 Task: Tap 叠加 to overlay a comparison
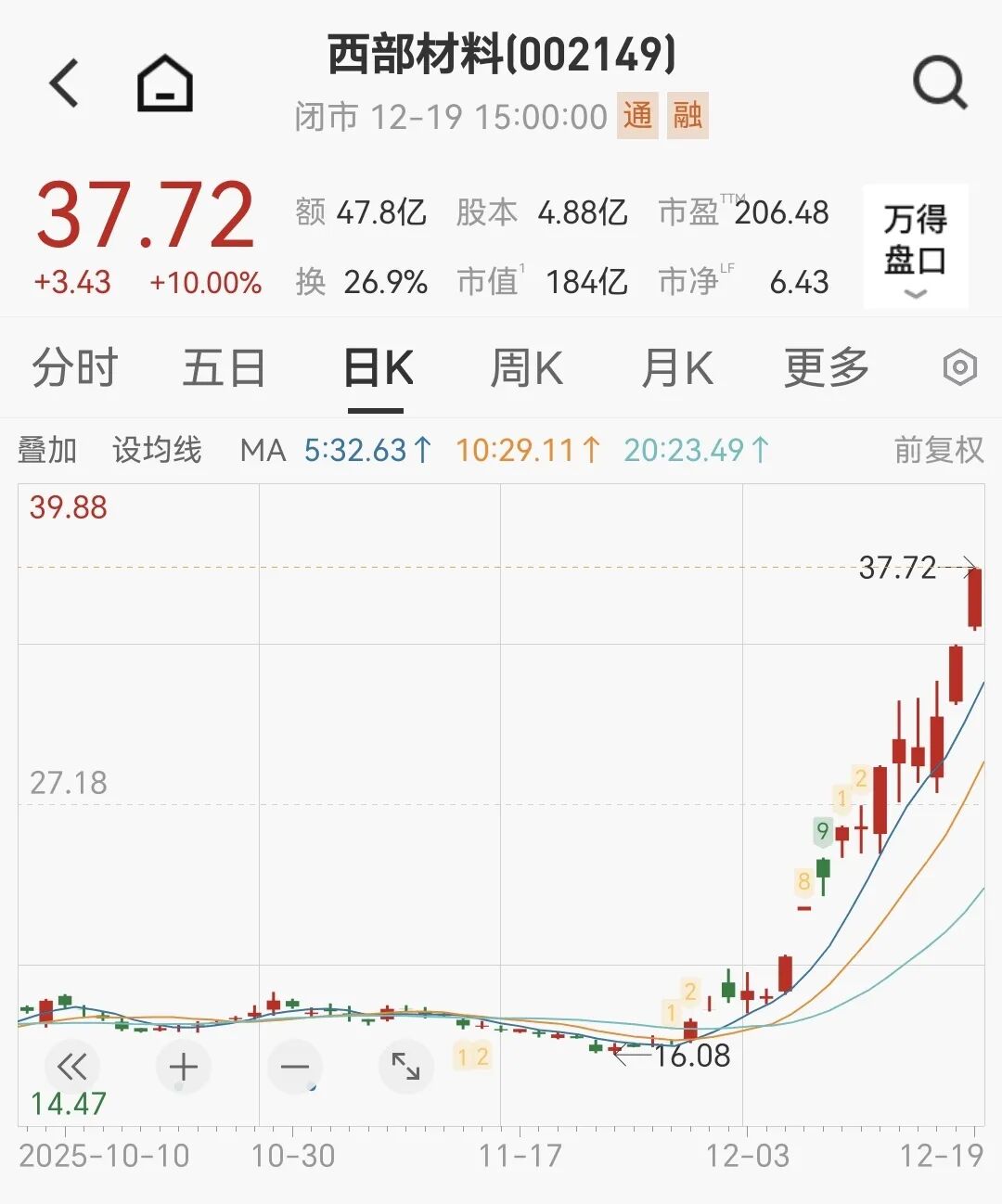pos(47,451)
